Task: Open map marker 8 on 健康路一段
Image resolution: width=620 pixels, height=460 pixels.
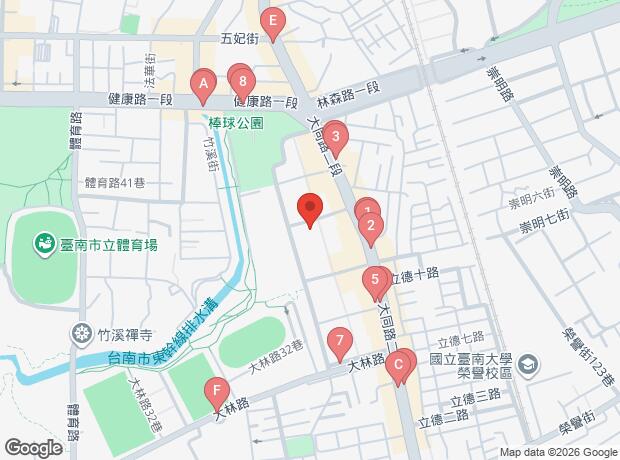Action: pyautogui.click(x=243, y=82)
